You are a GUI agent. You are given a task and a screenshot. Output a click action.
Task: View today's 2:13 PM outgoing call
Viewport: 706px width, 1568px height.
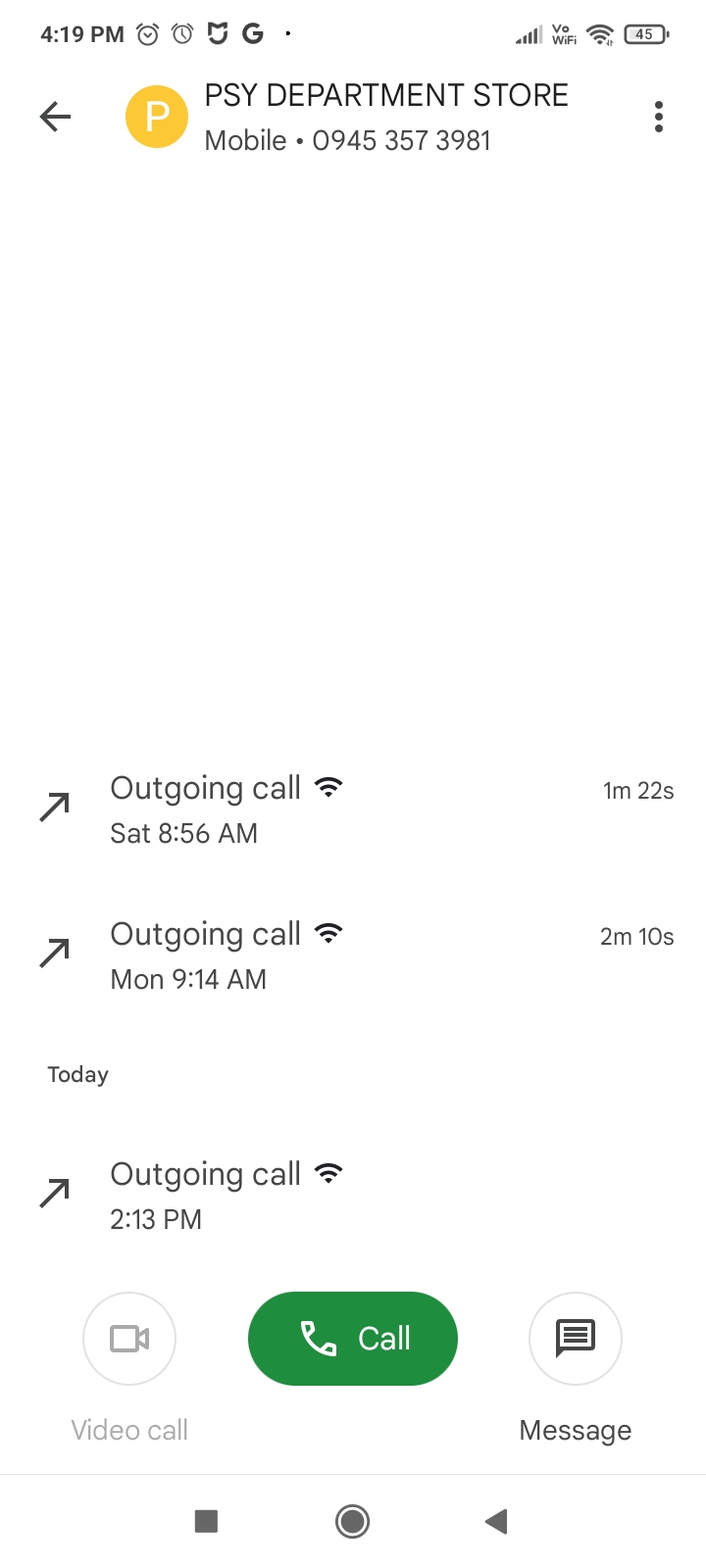point(353,1196)
